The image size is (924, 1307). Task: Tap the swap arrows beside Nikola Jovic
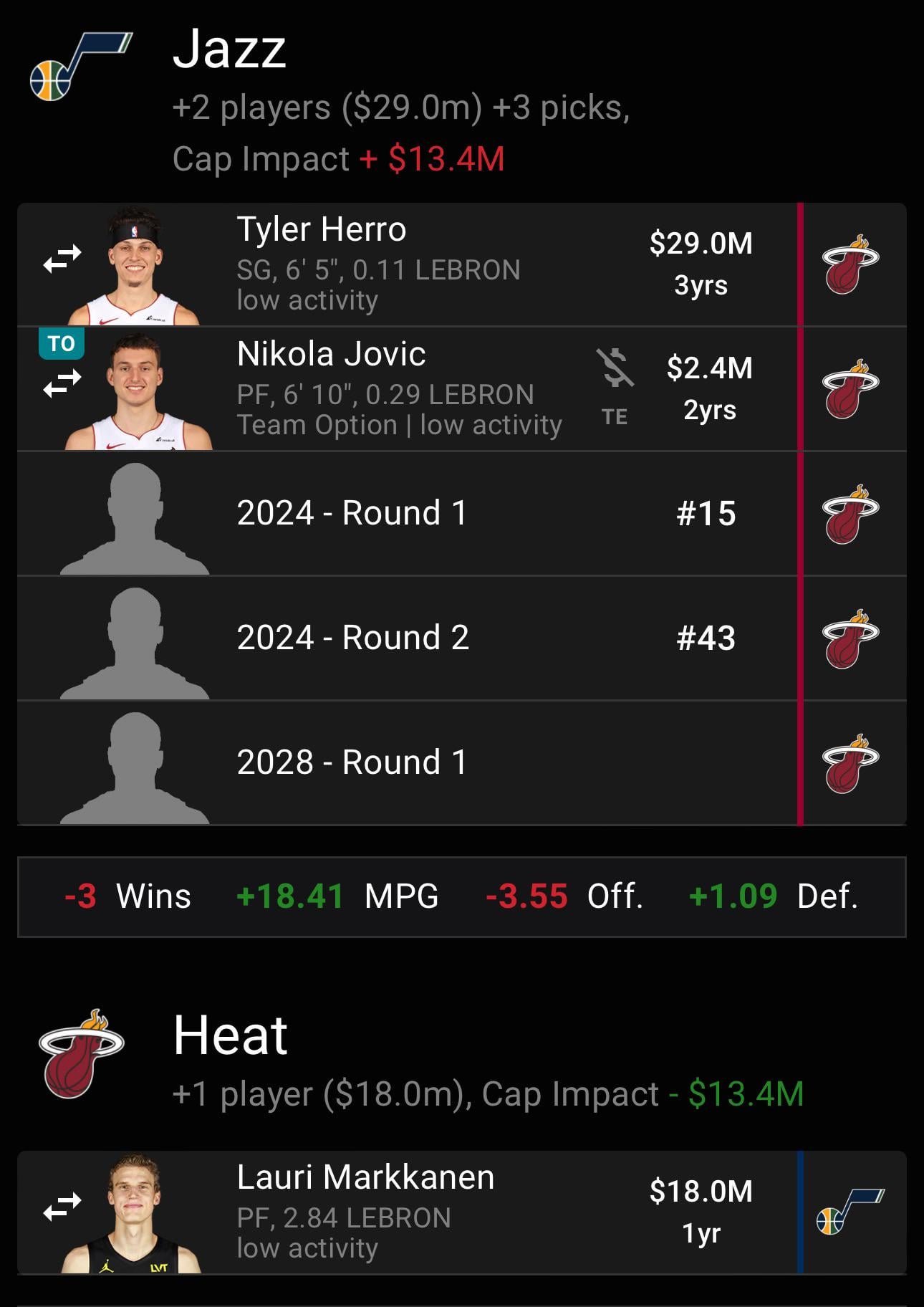click(x=62, y=383)
